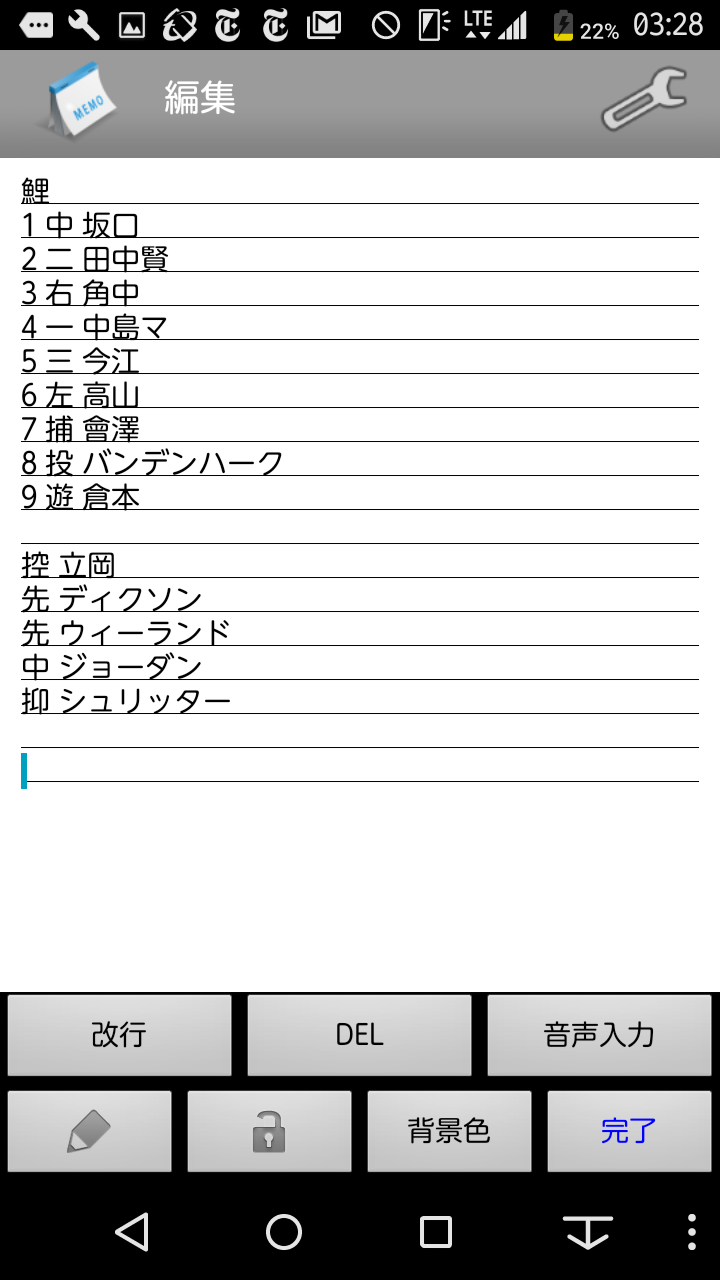Go back with system back button
Screen dimensions: 720x1280
132,1232
